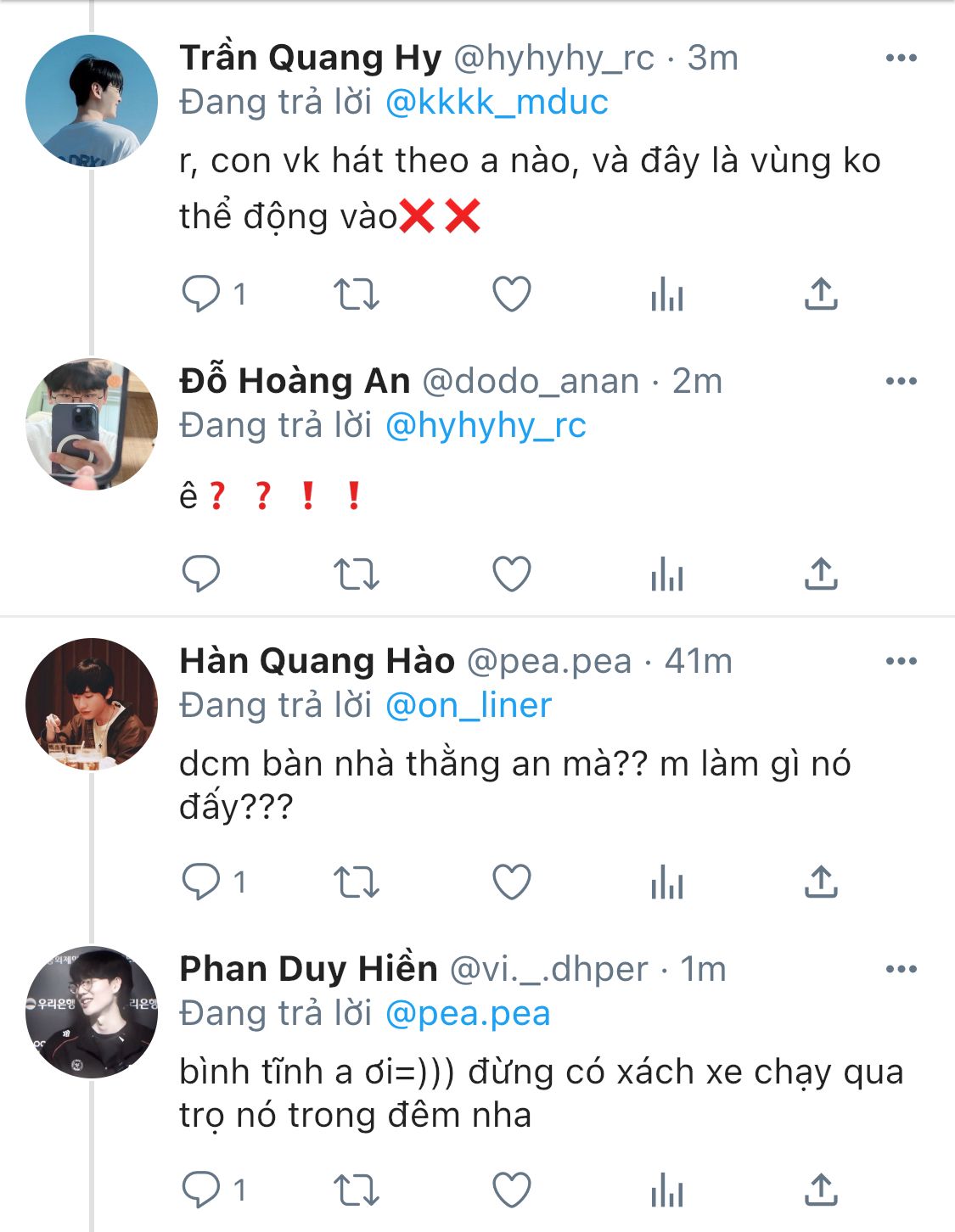View analytics for Phan Duy Hiền's tweet
This screenshot has width=955, height=1232.
click(x=667, y=1191)
